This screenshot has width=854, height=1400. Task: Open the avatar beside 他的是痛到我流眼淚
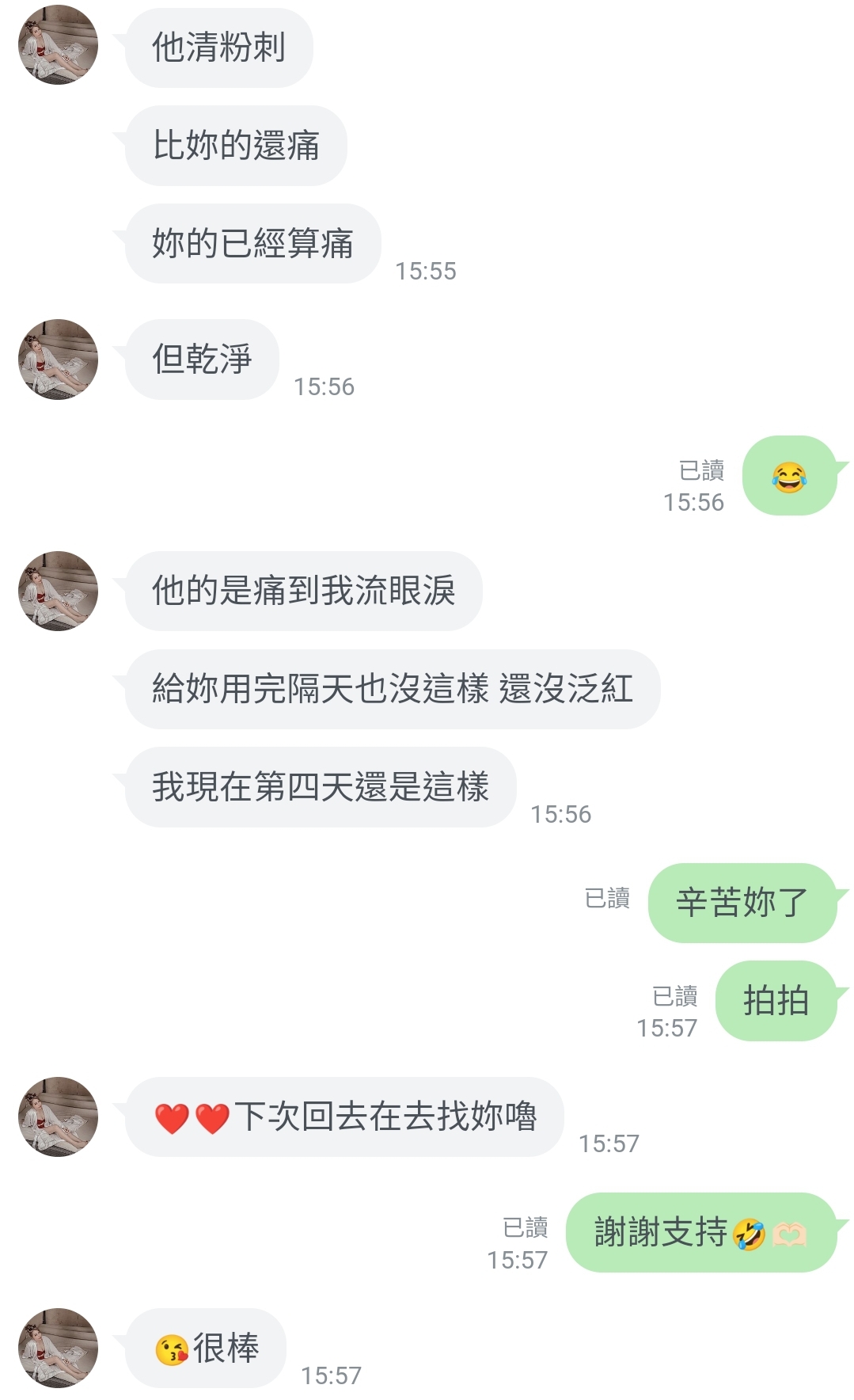[x=58, y=591]
